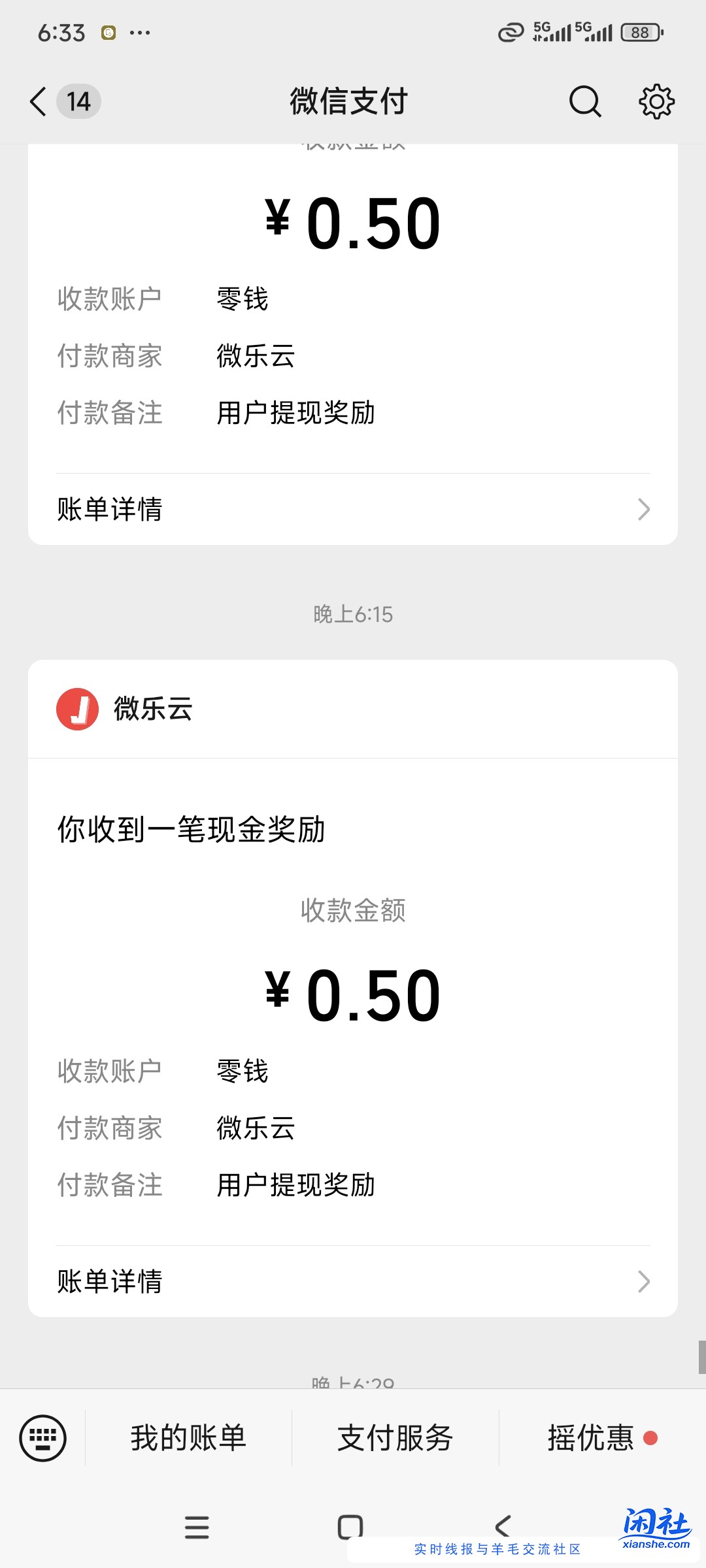The width and height of the screenshot is (706, 1568).
Task: Open the 我的账单 menu
Action: (188, 1438)
